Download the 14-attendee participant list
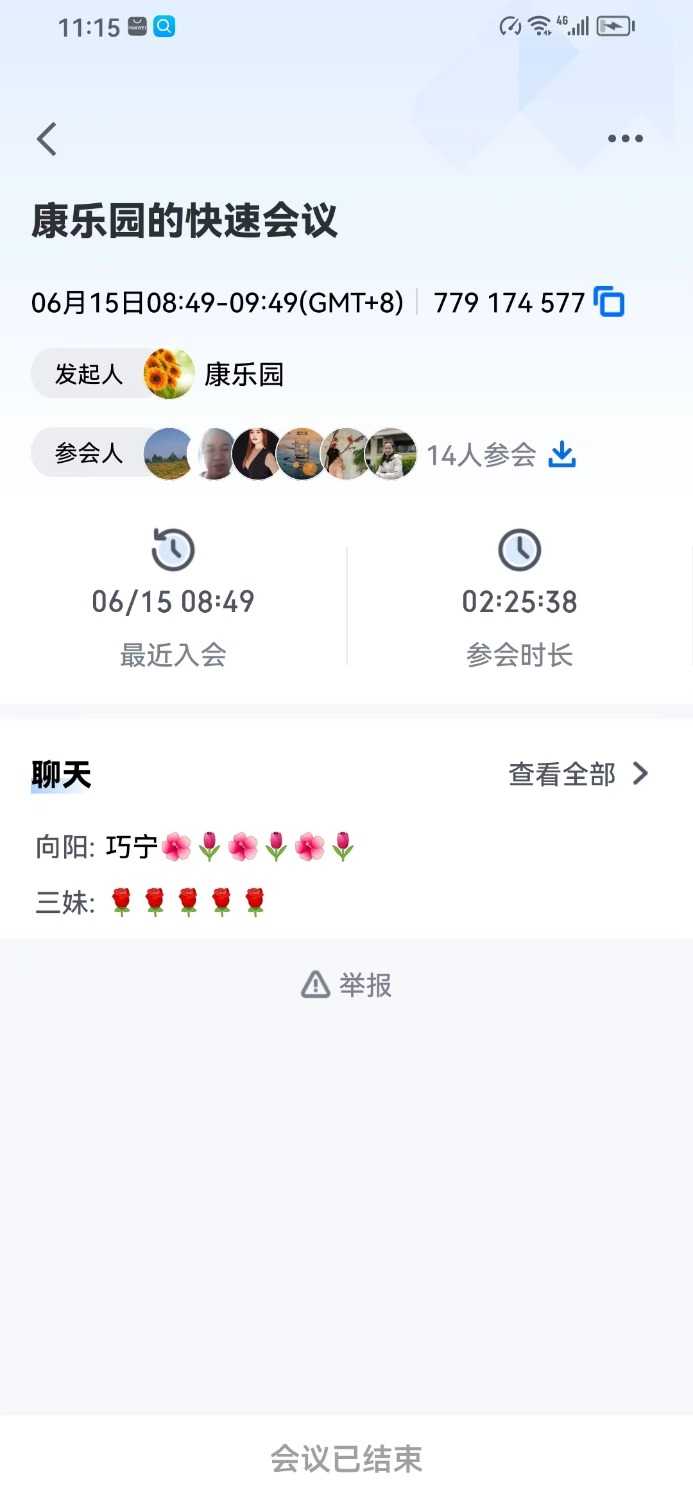 pos(563,455)
